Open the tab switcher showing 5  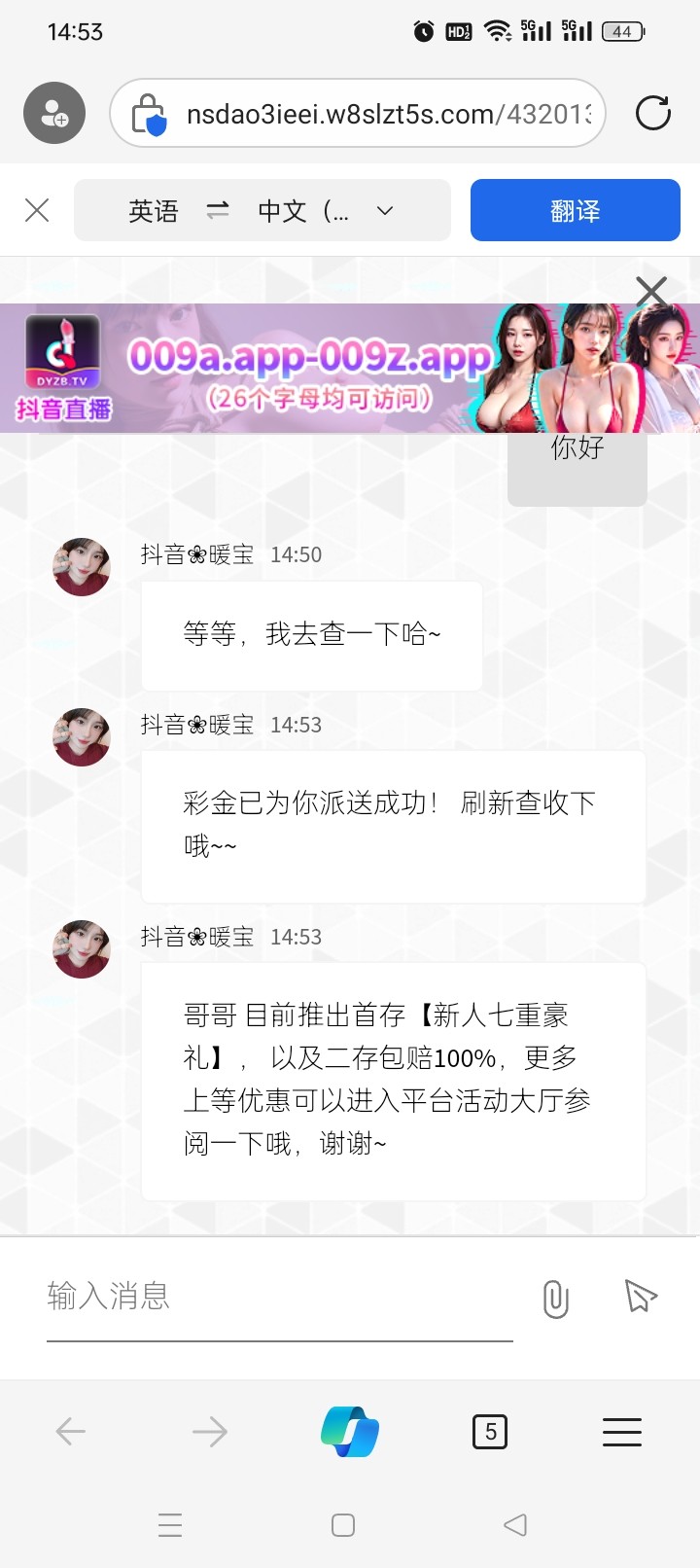(x=490, y=1431)
